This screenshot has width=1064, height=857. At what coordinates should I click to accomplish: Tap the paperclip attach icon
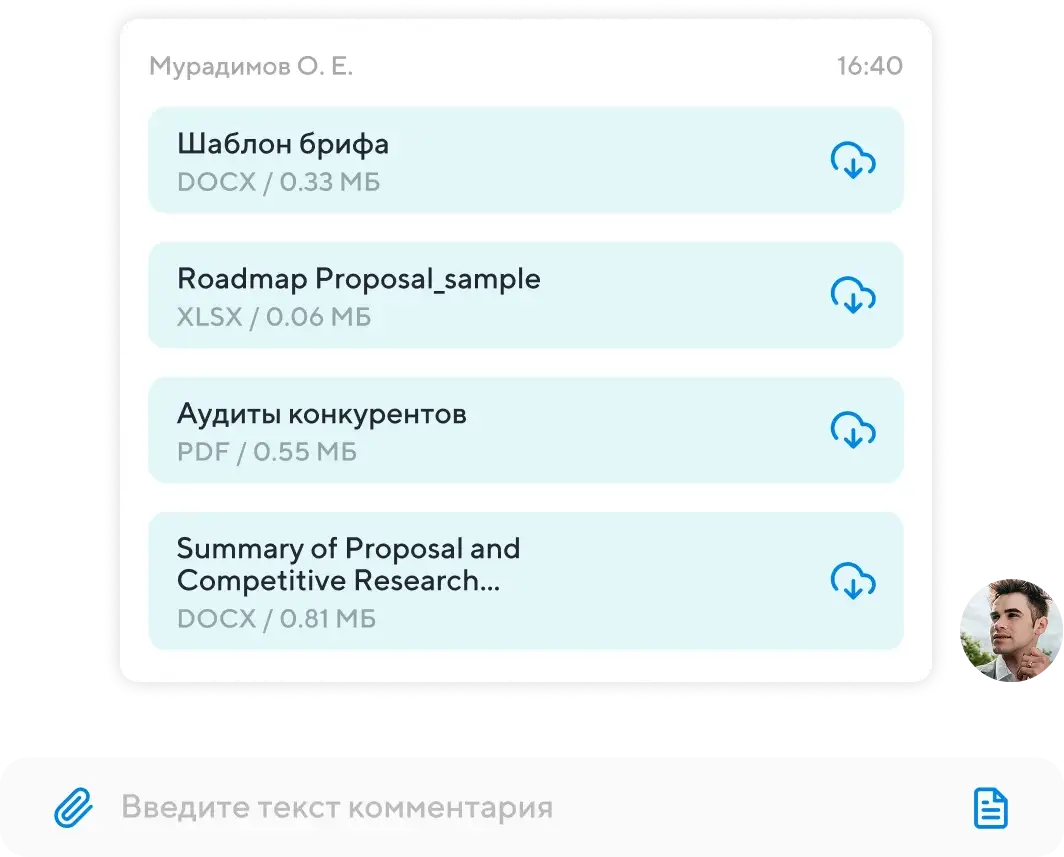[73, 807]
